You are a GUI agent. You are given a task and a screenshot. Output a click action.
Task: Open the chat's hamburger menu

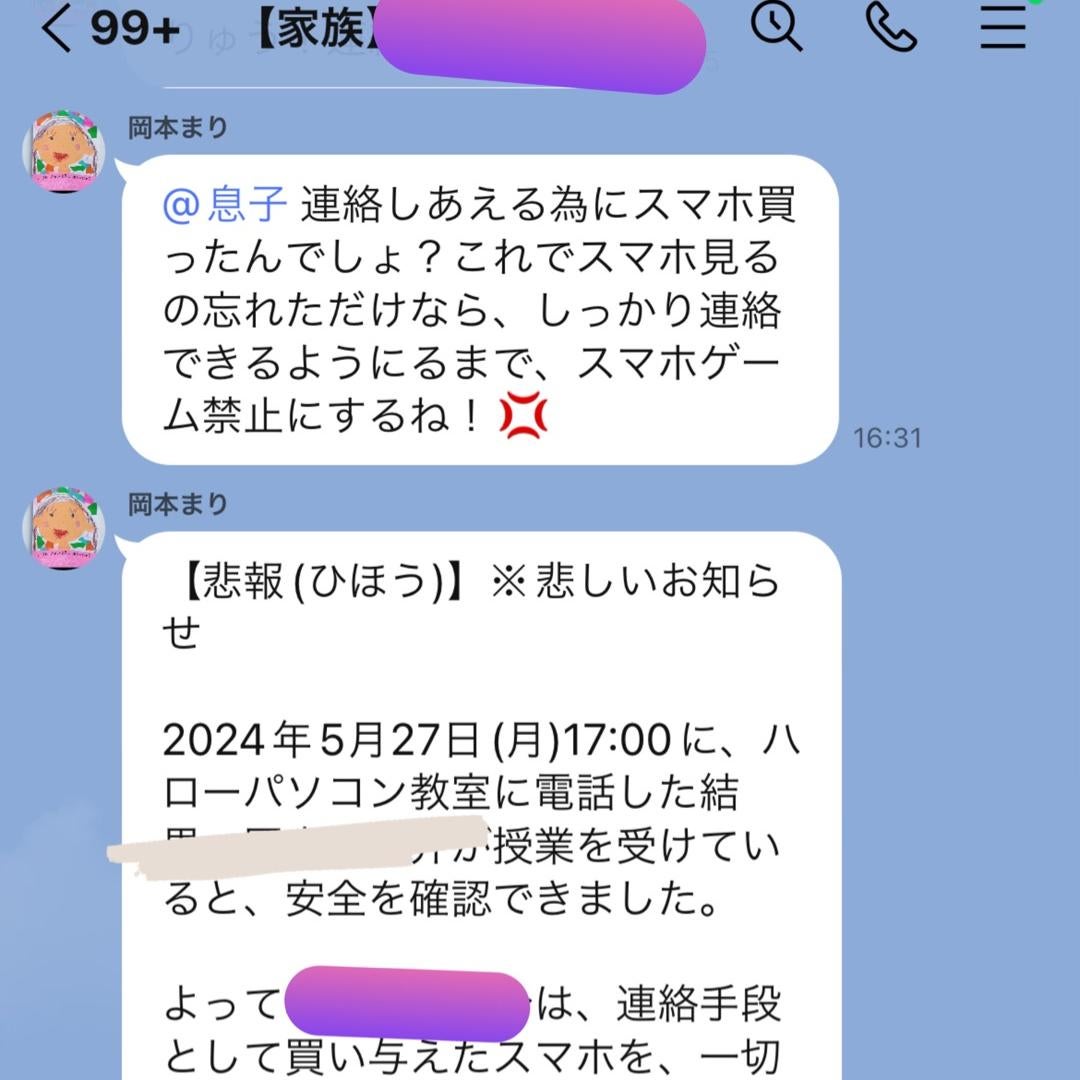point(1003,28)
